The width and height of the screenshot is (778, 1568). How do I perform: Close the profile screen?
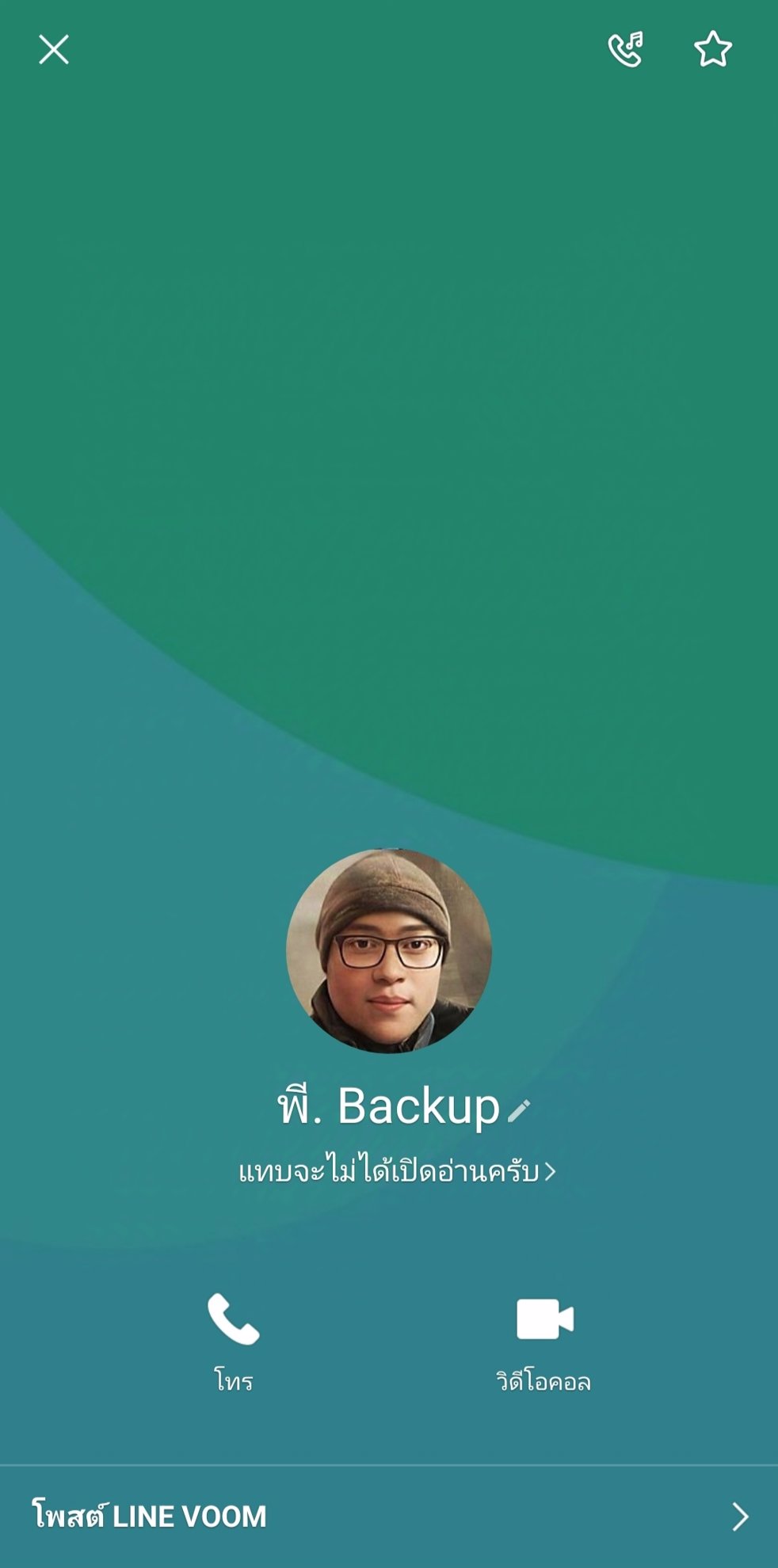[54, 50]
